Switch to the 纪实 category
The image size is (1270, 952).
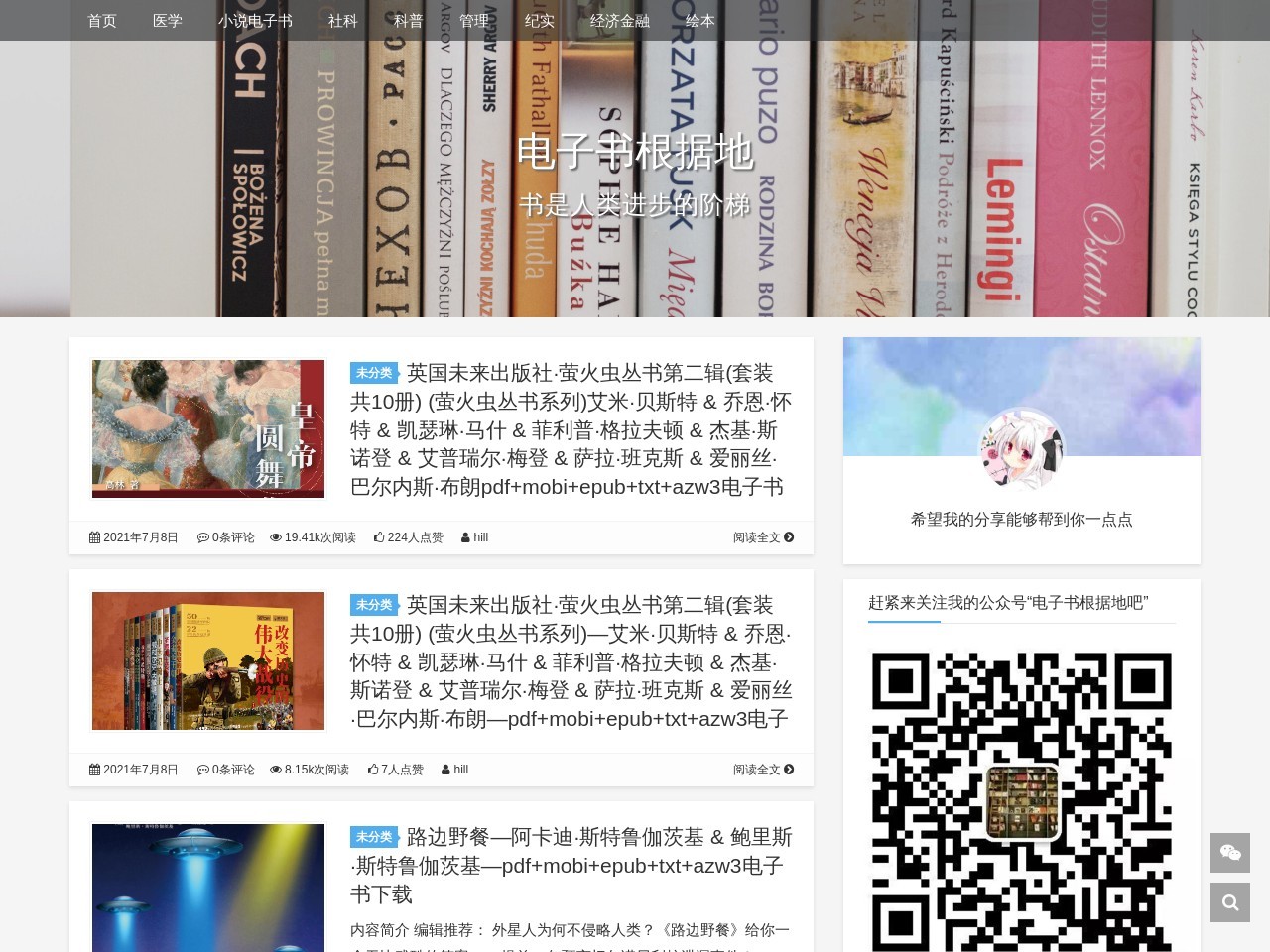[x=539, y=21]
